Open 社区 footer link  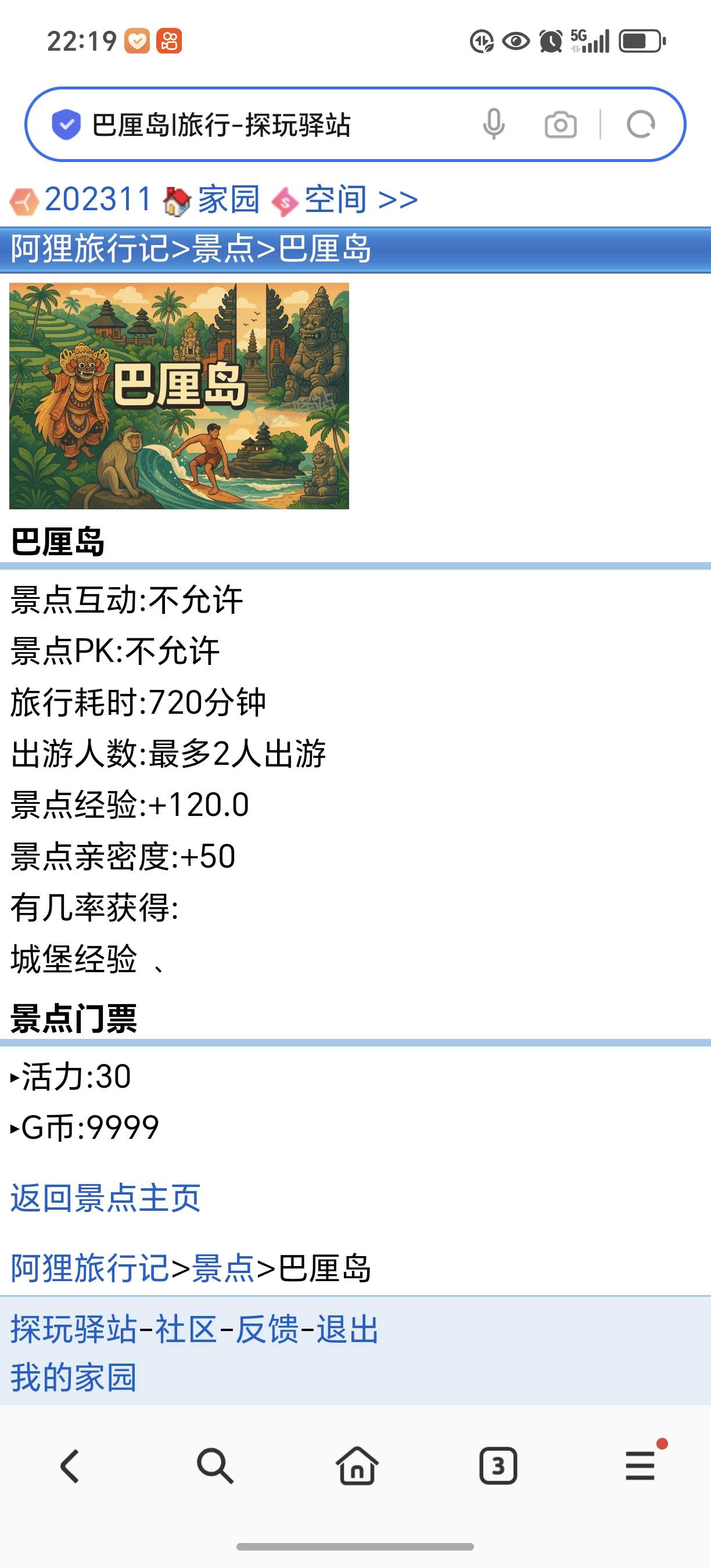coord(186,1328)
